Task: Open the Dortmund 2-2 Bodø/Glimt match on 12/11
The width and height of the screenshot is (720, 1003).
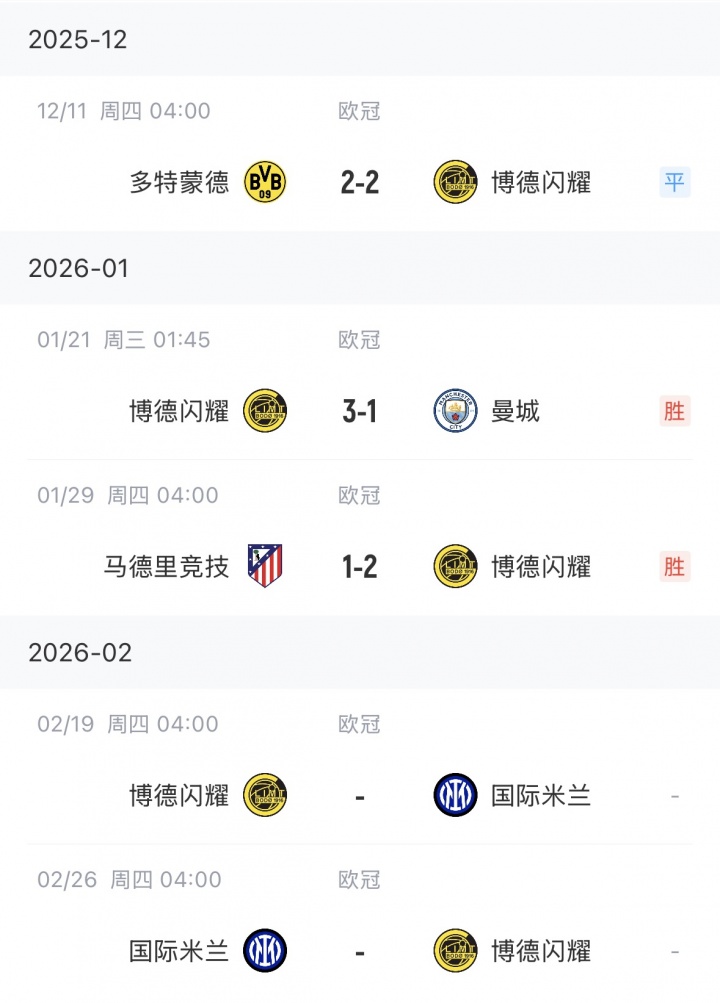Action: tap(360, 182)
